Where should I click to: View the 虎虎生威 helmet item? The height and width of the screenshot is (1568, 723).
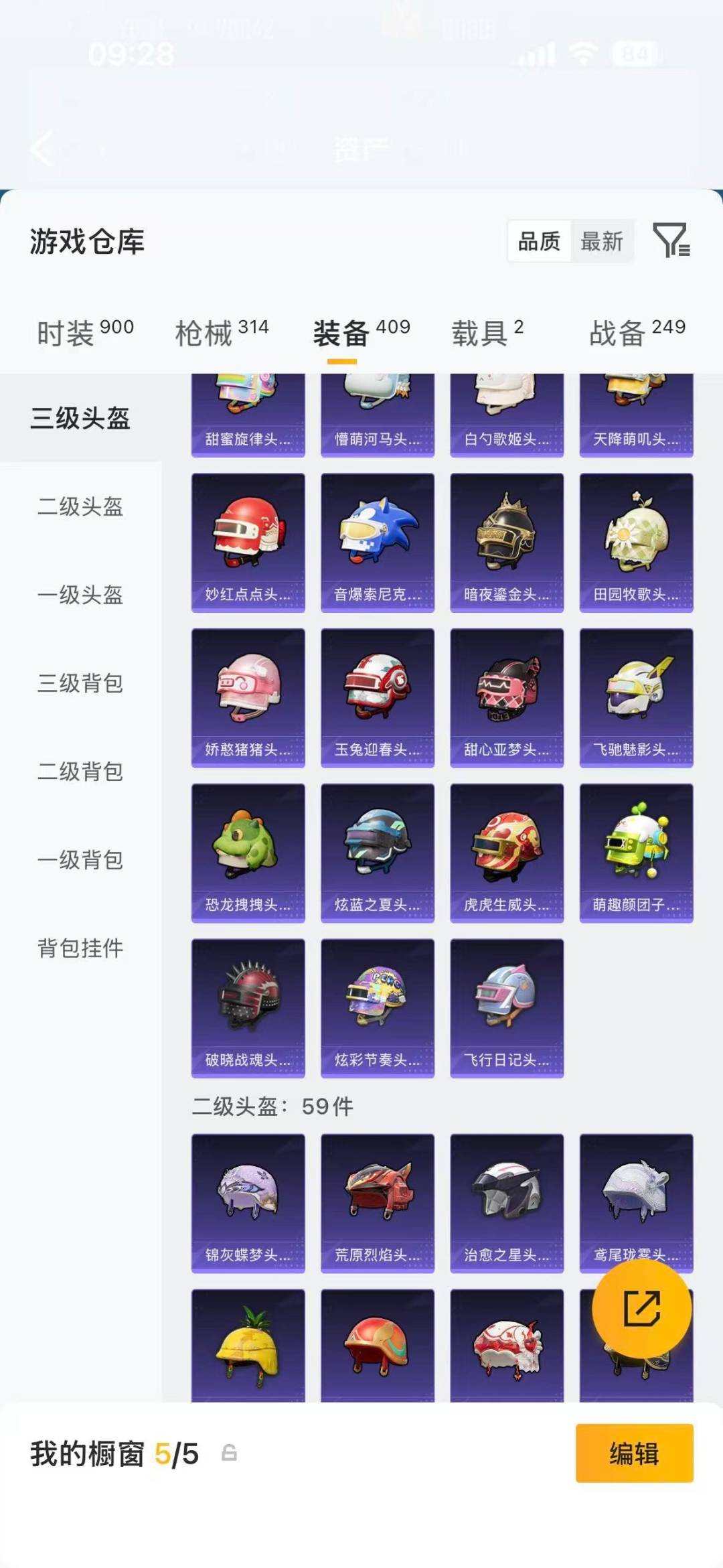tap(505, 851)
